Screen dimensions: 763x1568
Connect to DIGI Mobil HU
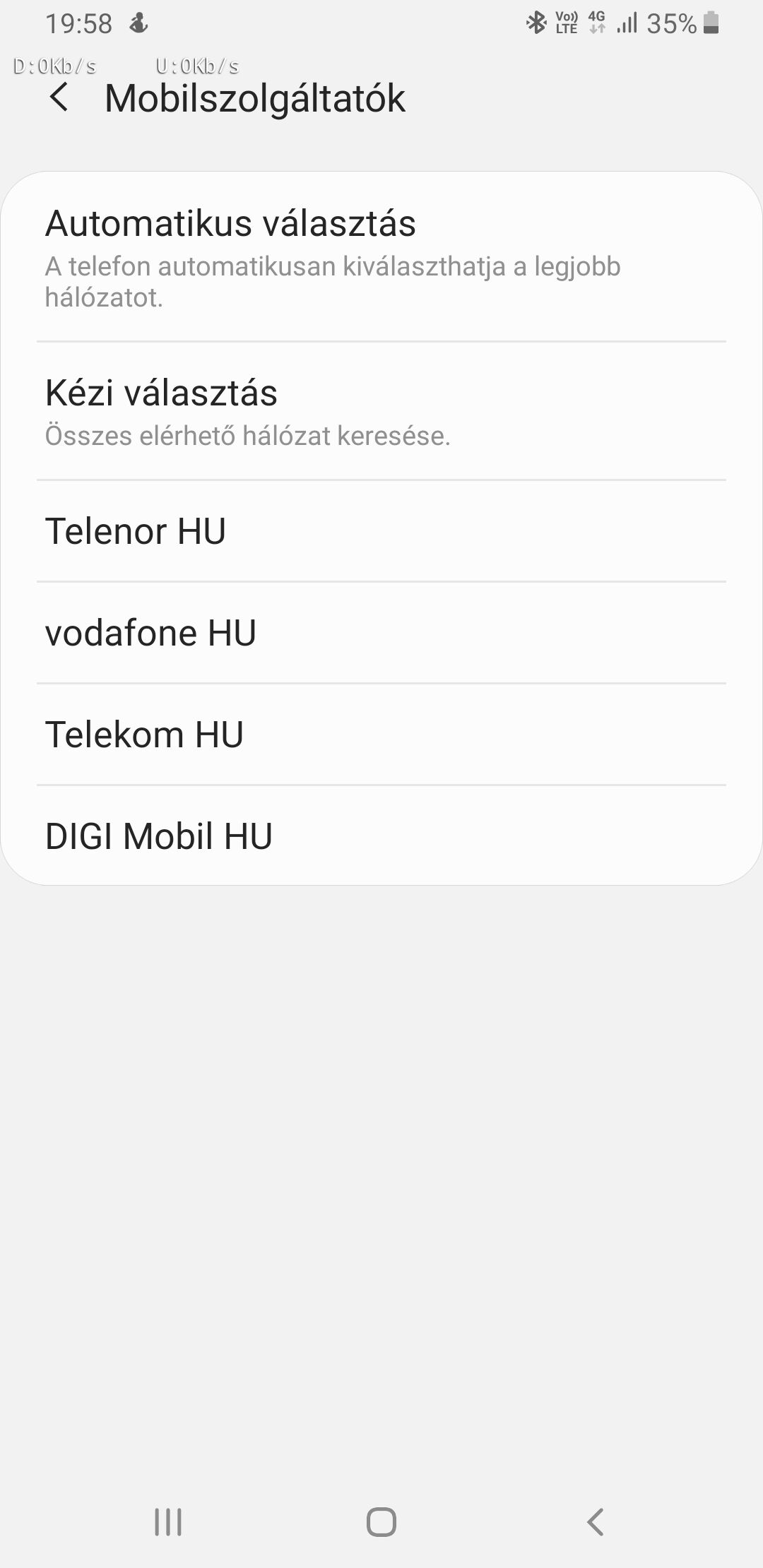click(381, 836)
